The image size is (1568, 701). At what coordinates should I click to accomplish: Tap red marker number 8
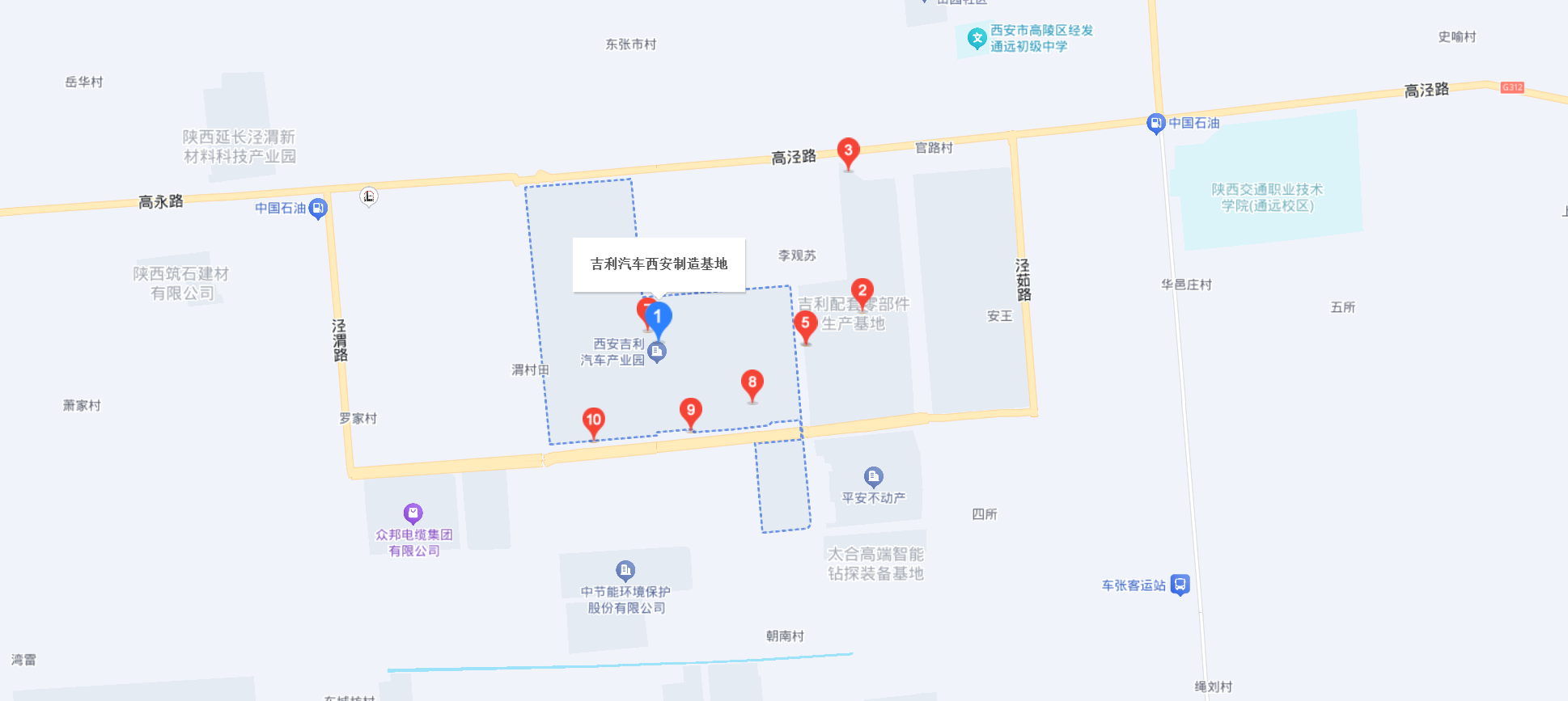tap(752, 382)
